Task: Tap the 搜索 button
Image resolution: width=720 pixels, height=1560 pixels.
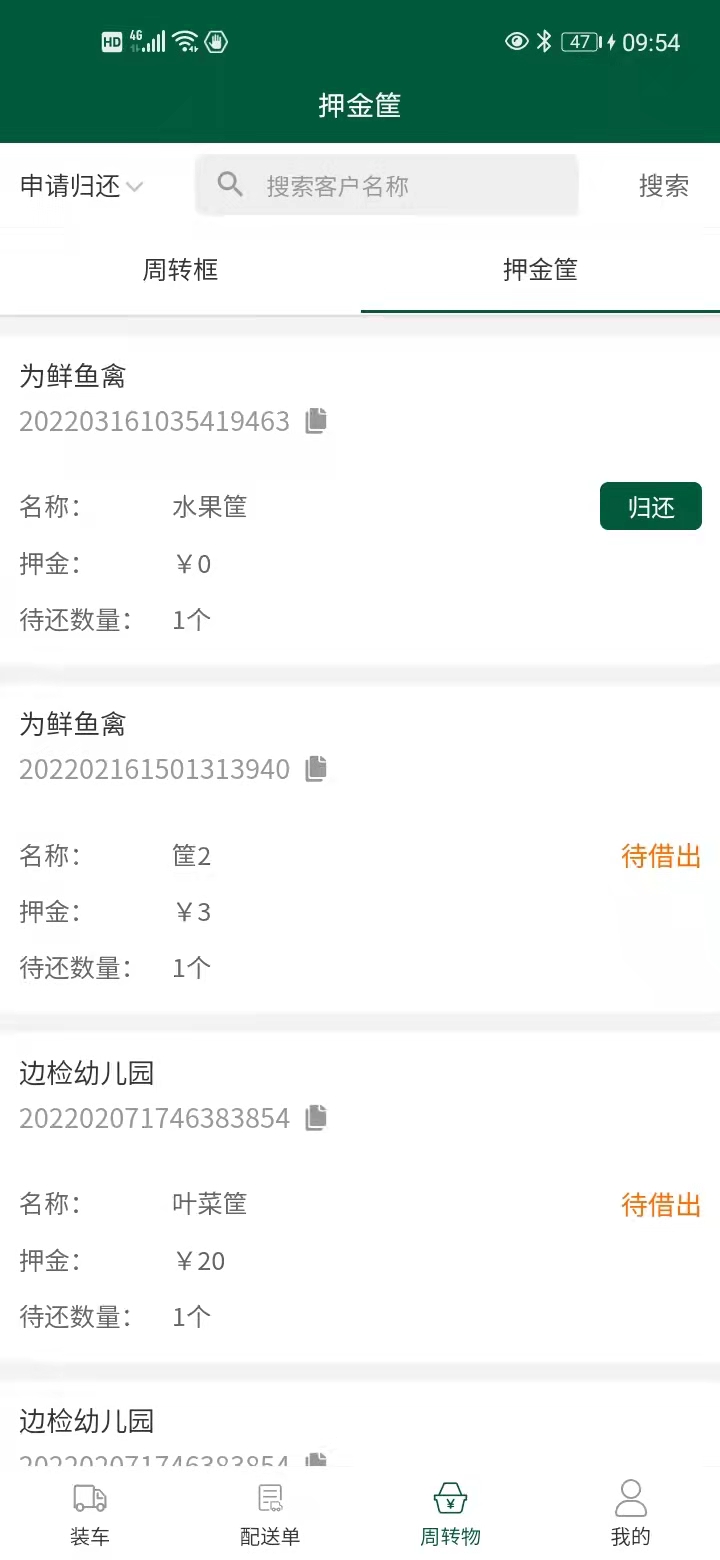Action: click(664, 185)
